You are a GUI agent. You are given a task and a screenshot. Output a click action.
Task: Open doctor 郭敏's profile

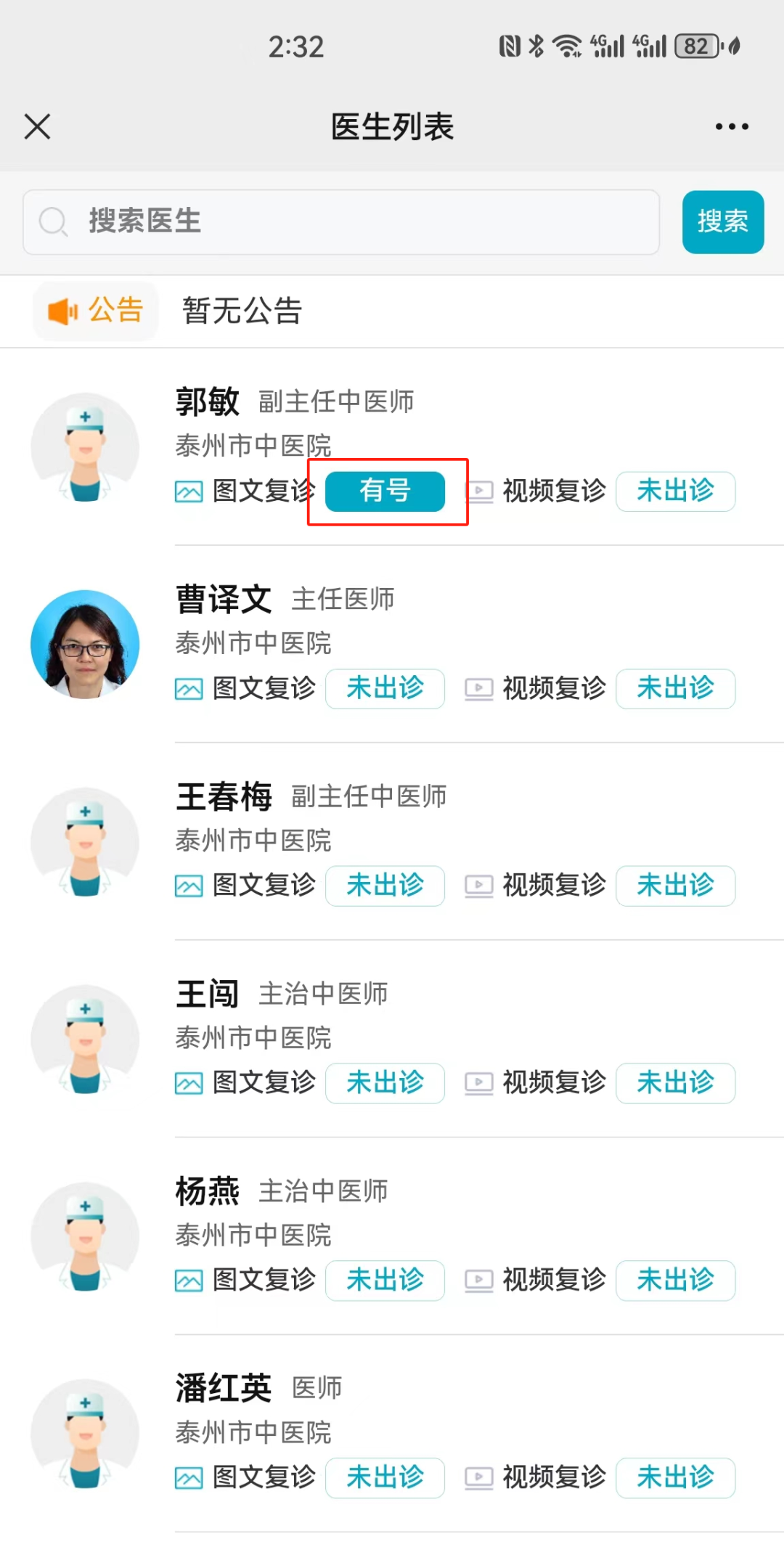coord(208,402)
